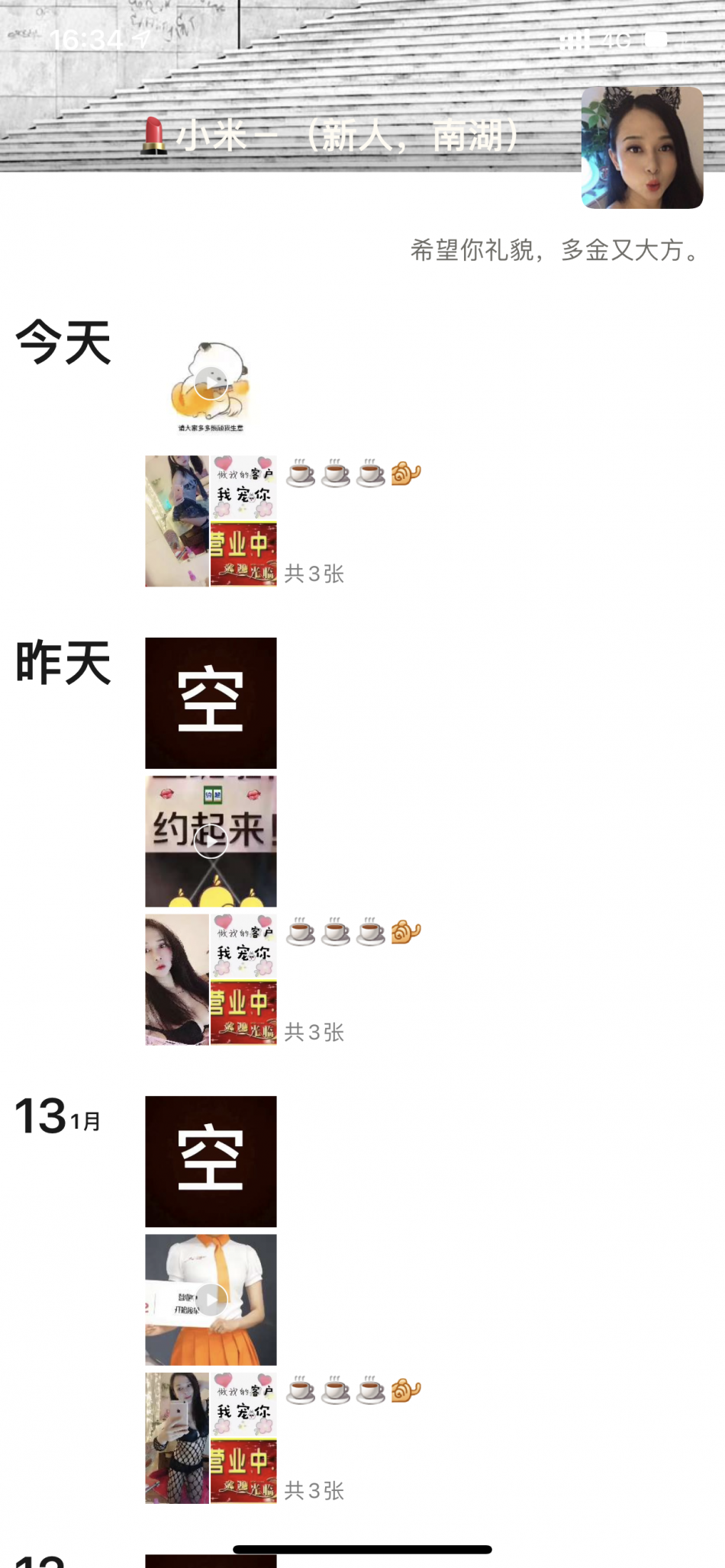Screen dimensions: 725x1568
Task: Open today's three-photo post
Action: (211, 521)
